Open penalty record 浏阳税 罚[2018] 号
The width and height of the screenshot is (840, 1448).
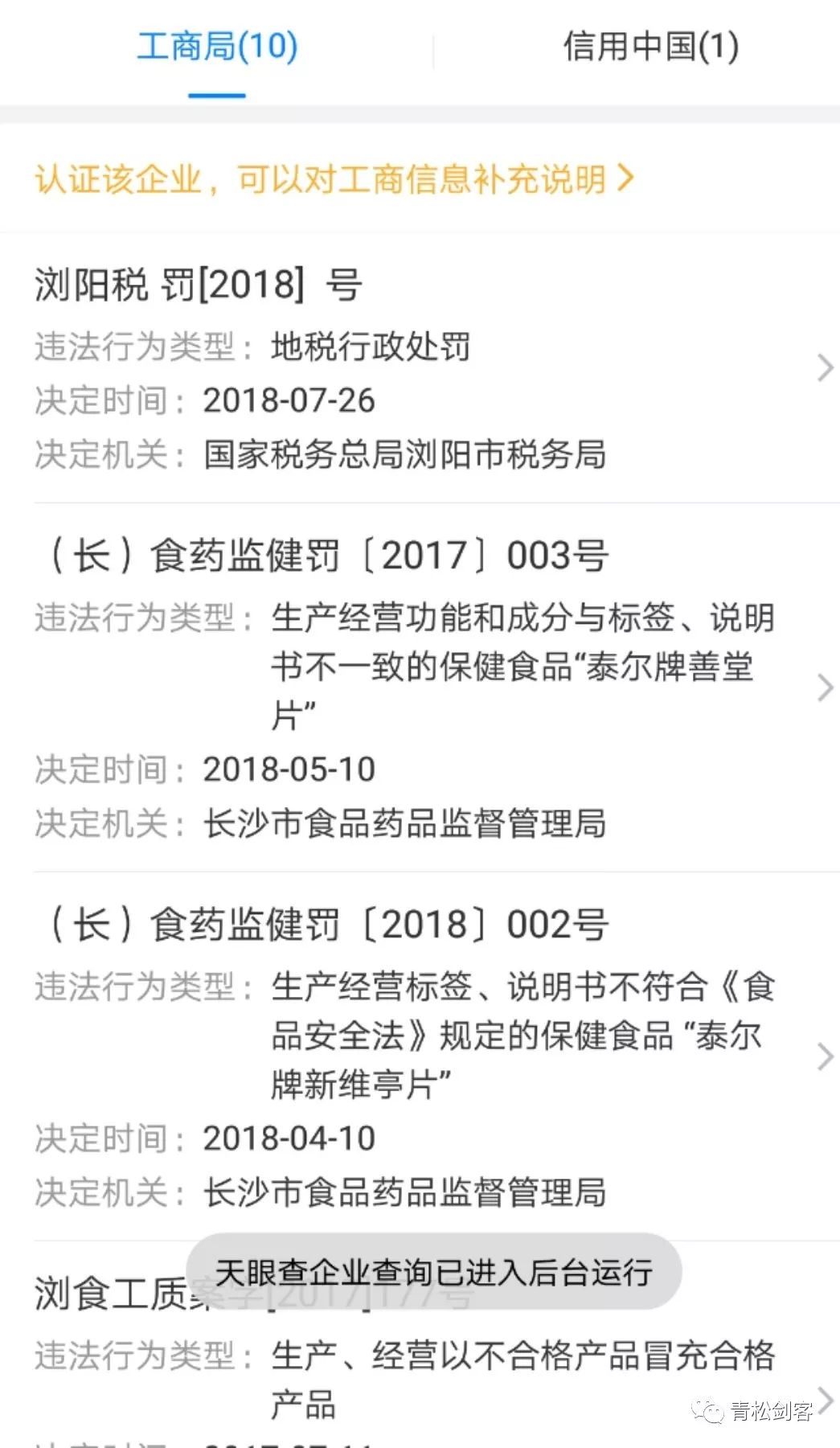[x=420, y=367]
